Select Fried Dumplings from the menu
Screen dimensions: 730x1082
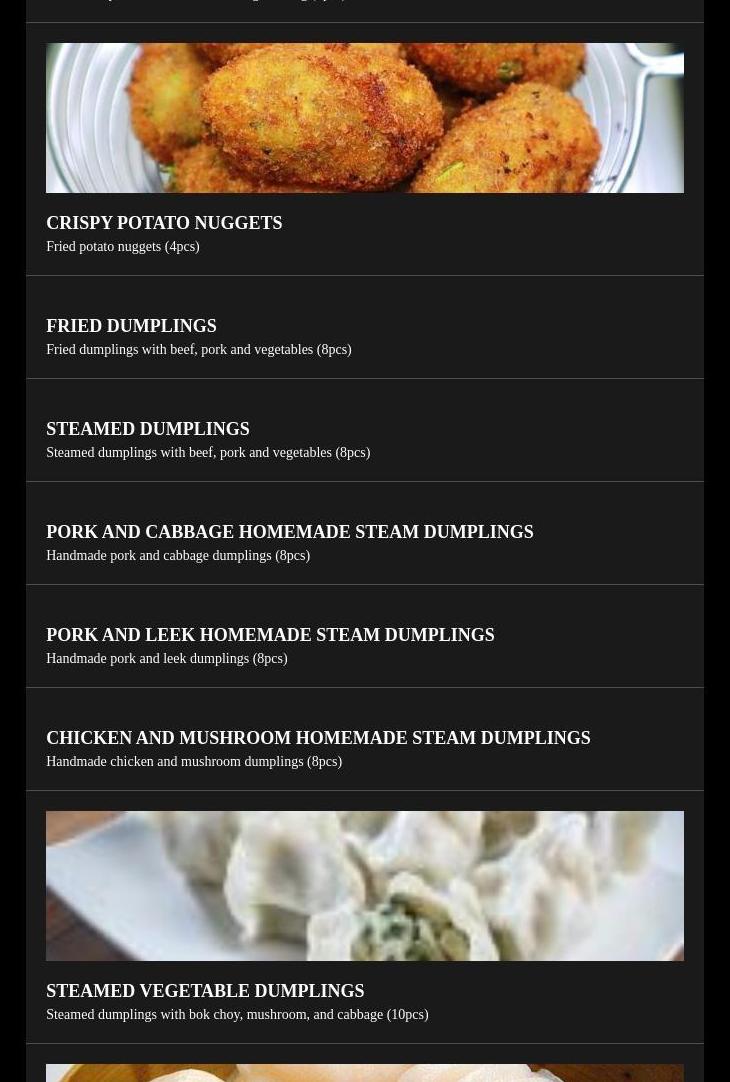131,326
